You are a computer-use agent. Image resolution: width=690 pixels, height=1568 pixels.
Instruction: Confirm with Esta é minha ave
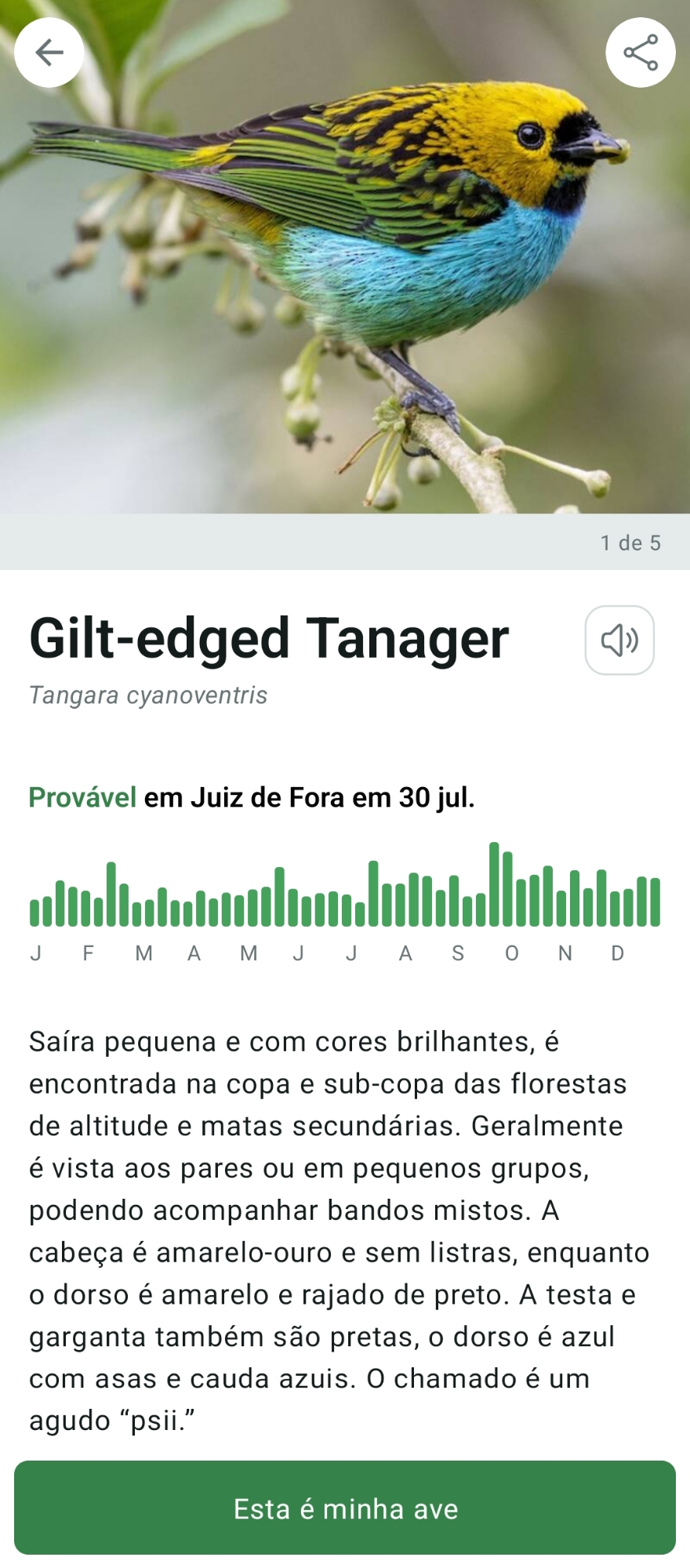345,1508
